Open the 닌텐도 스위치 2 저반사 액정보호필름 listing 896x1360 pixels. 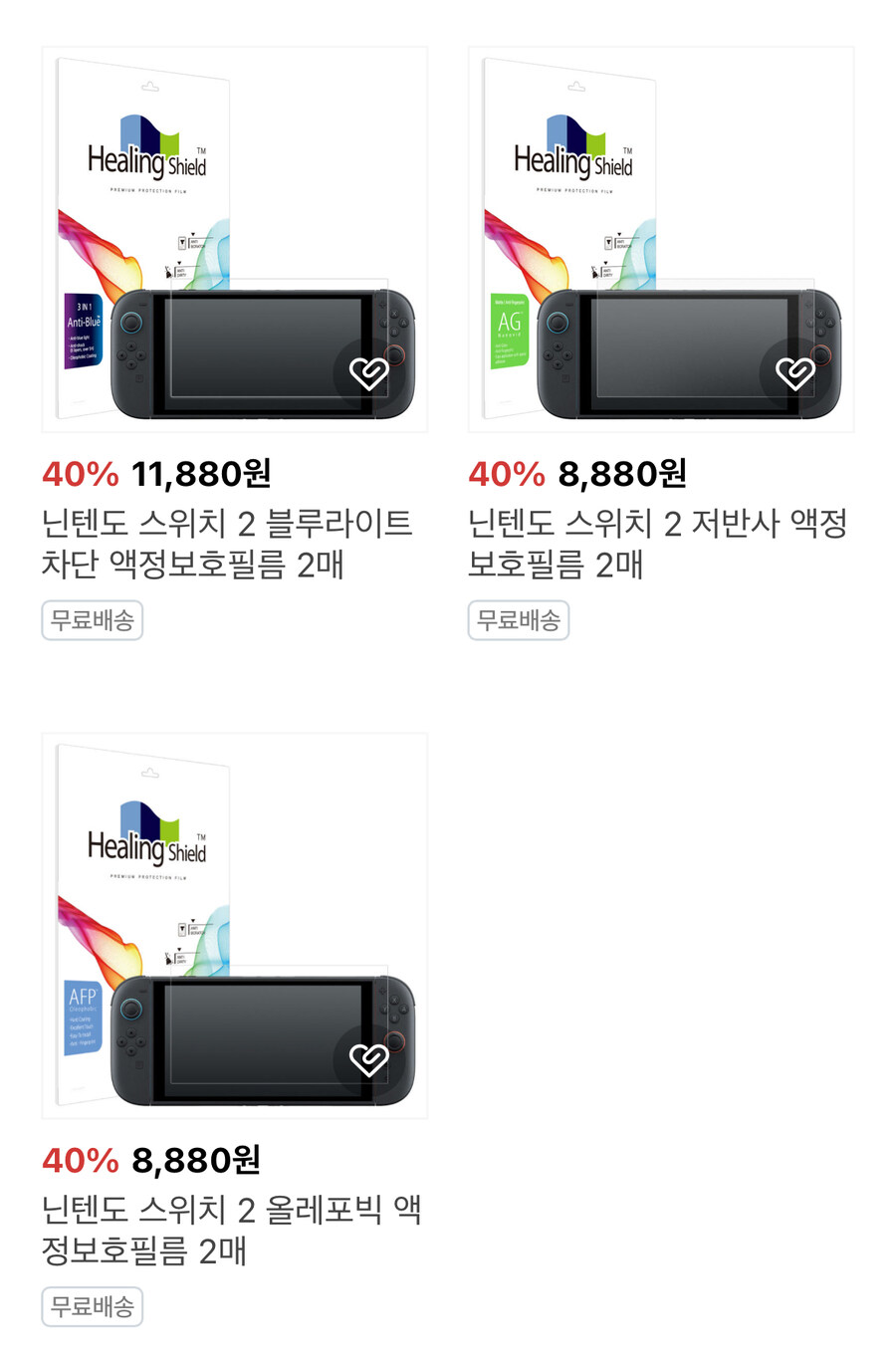pos(659,541)
